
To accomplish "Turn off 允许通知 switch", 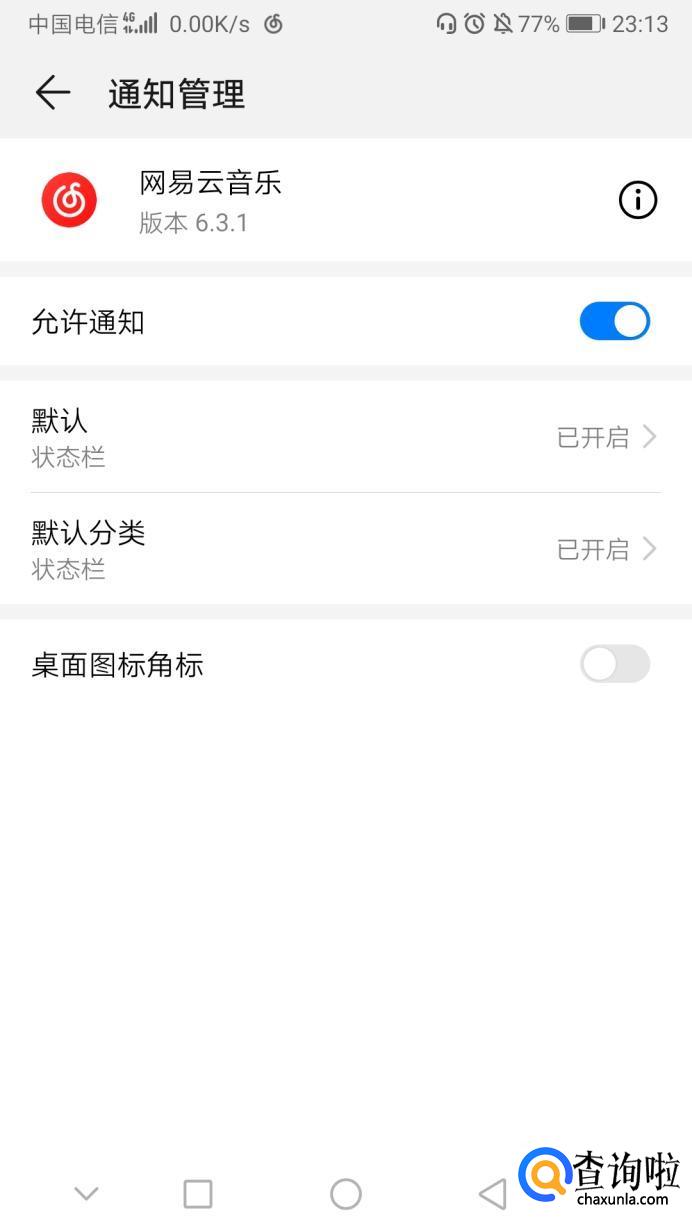I will (614, 322).
